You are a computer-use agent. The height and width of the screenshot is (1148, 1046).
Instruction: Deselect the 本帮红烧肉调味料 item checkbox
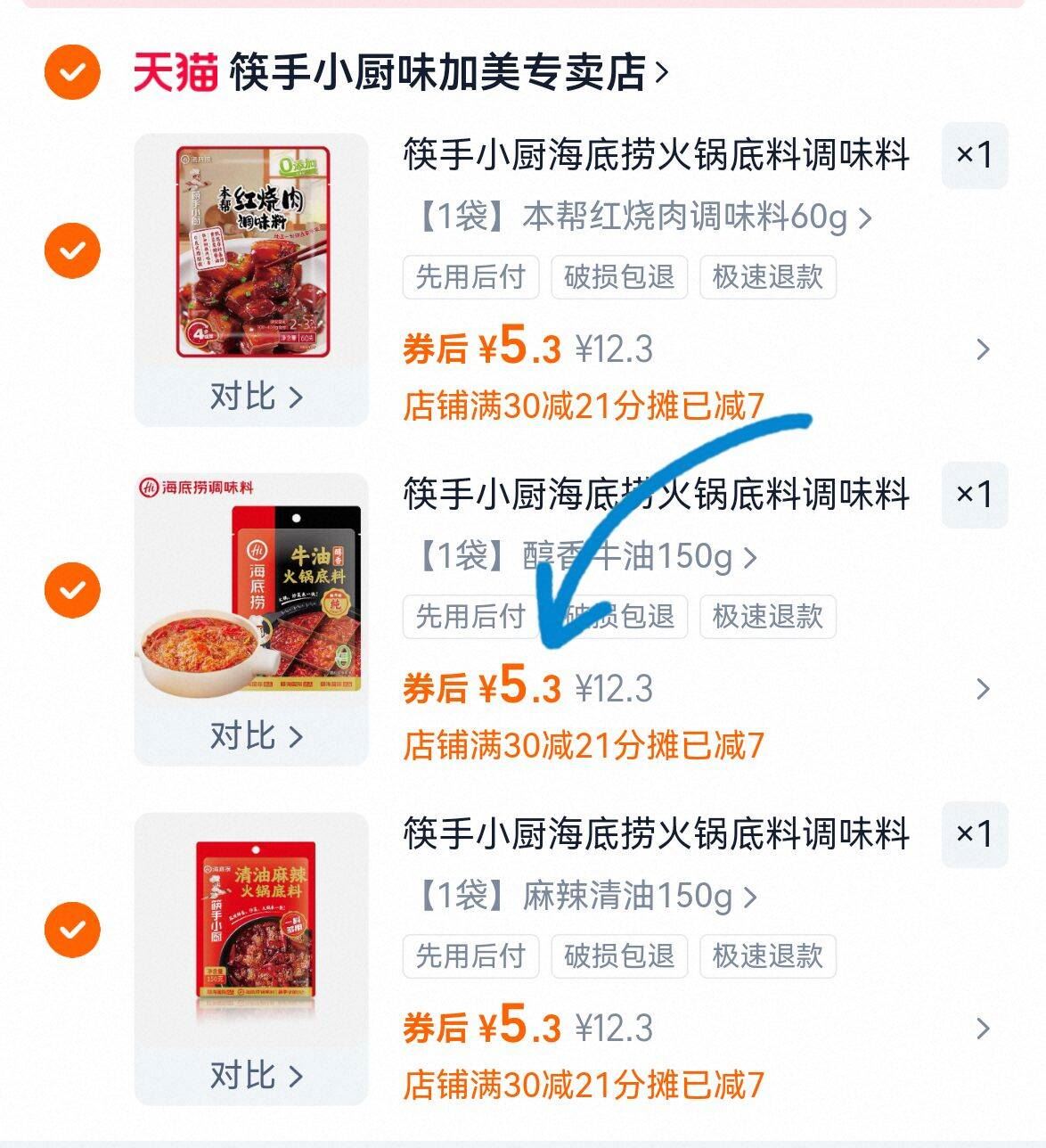(72, 250)
